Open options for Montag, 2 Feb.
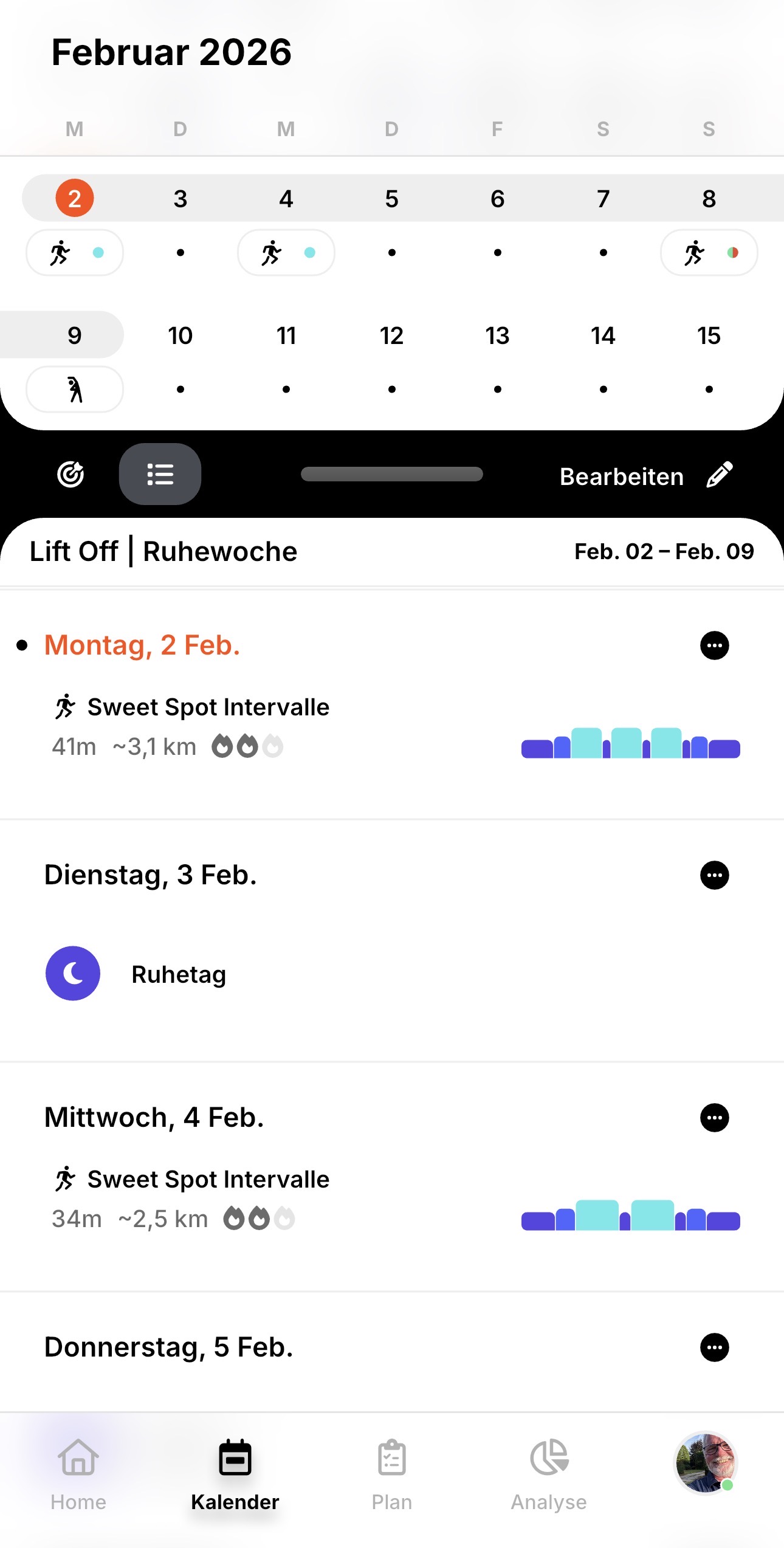 coord(714,645)
